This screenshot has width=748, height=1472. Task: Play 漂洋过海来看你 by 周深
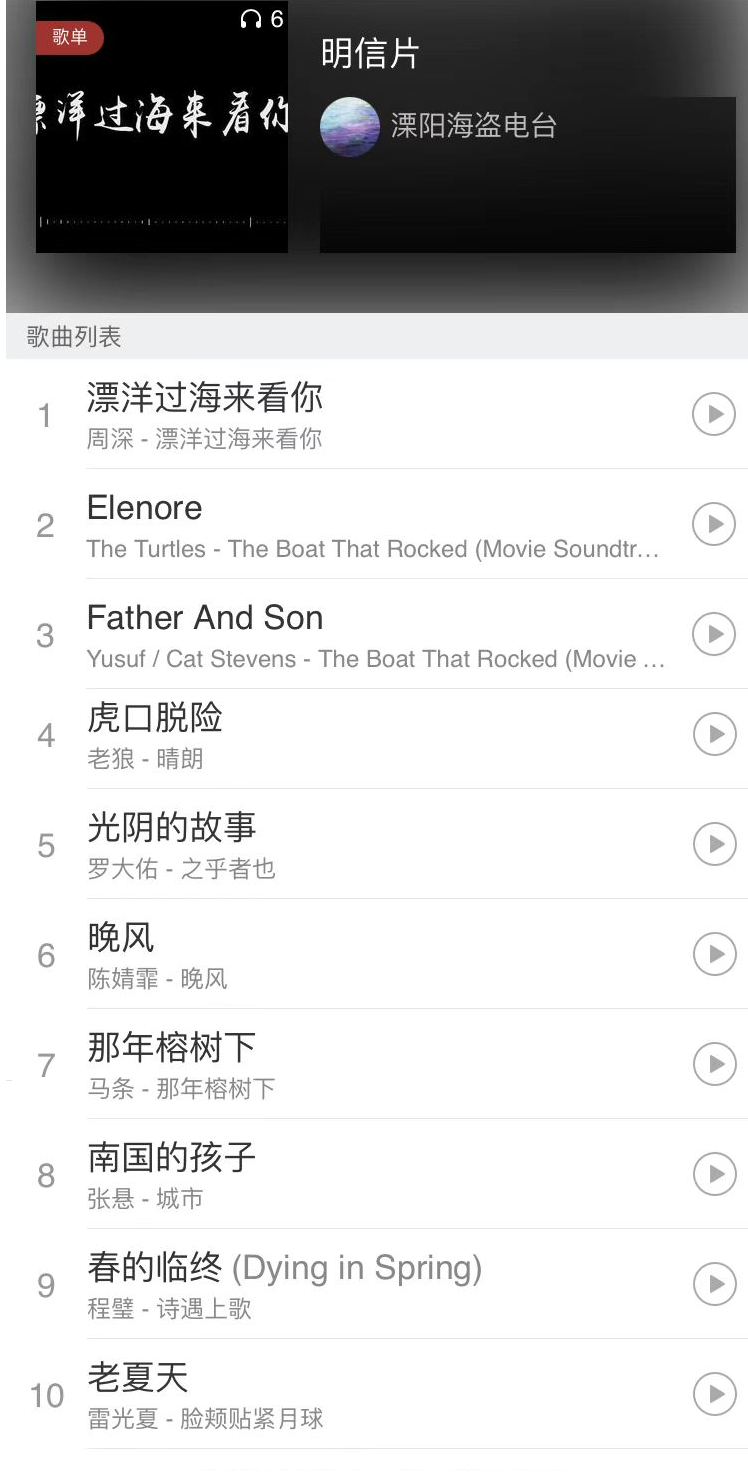pos(713,414)
